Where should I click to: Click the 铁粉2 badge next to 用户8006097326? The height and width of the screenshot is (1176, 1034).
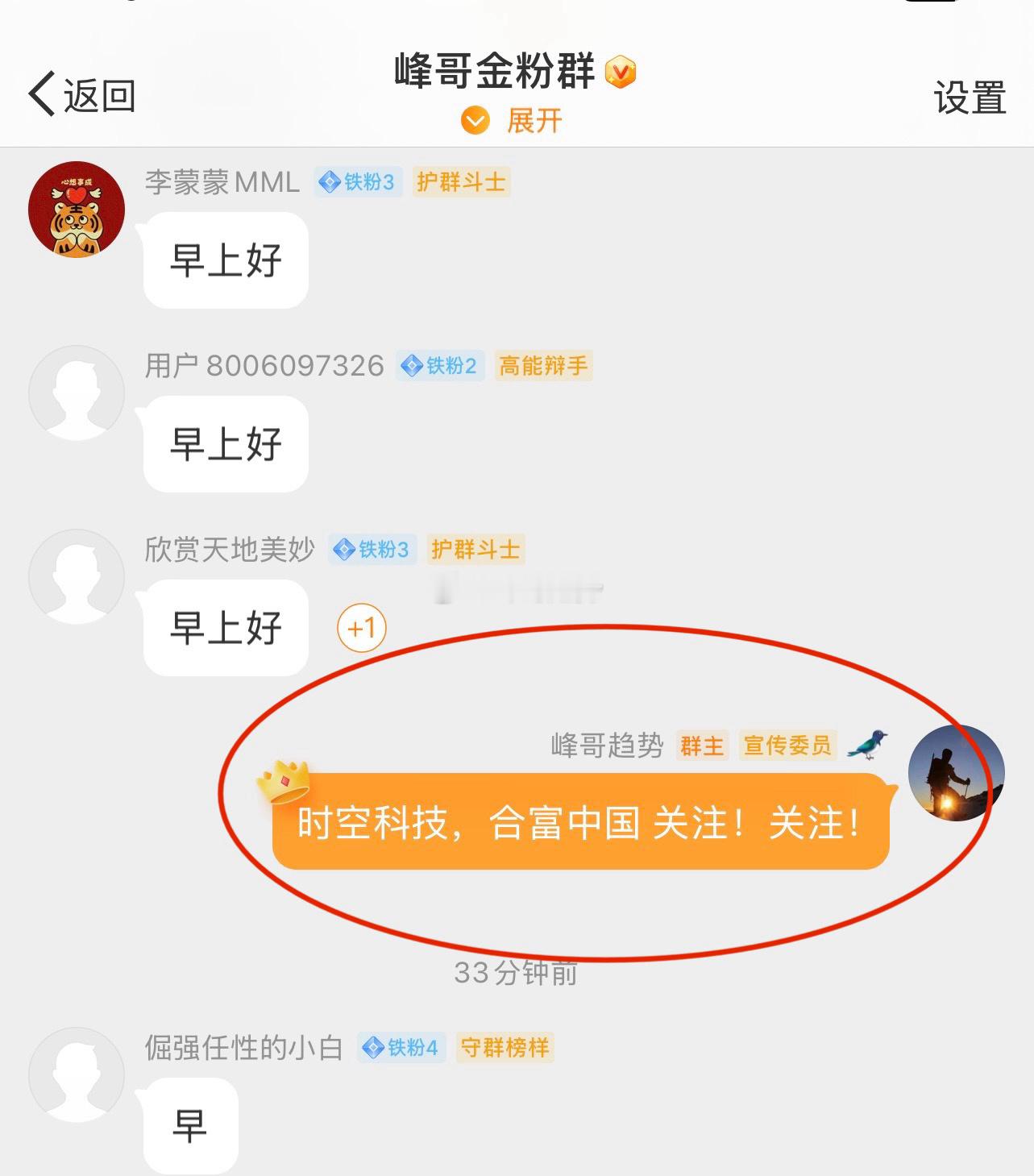pos(438,367)
